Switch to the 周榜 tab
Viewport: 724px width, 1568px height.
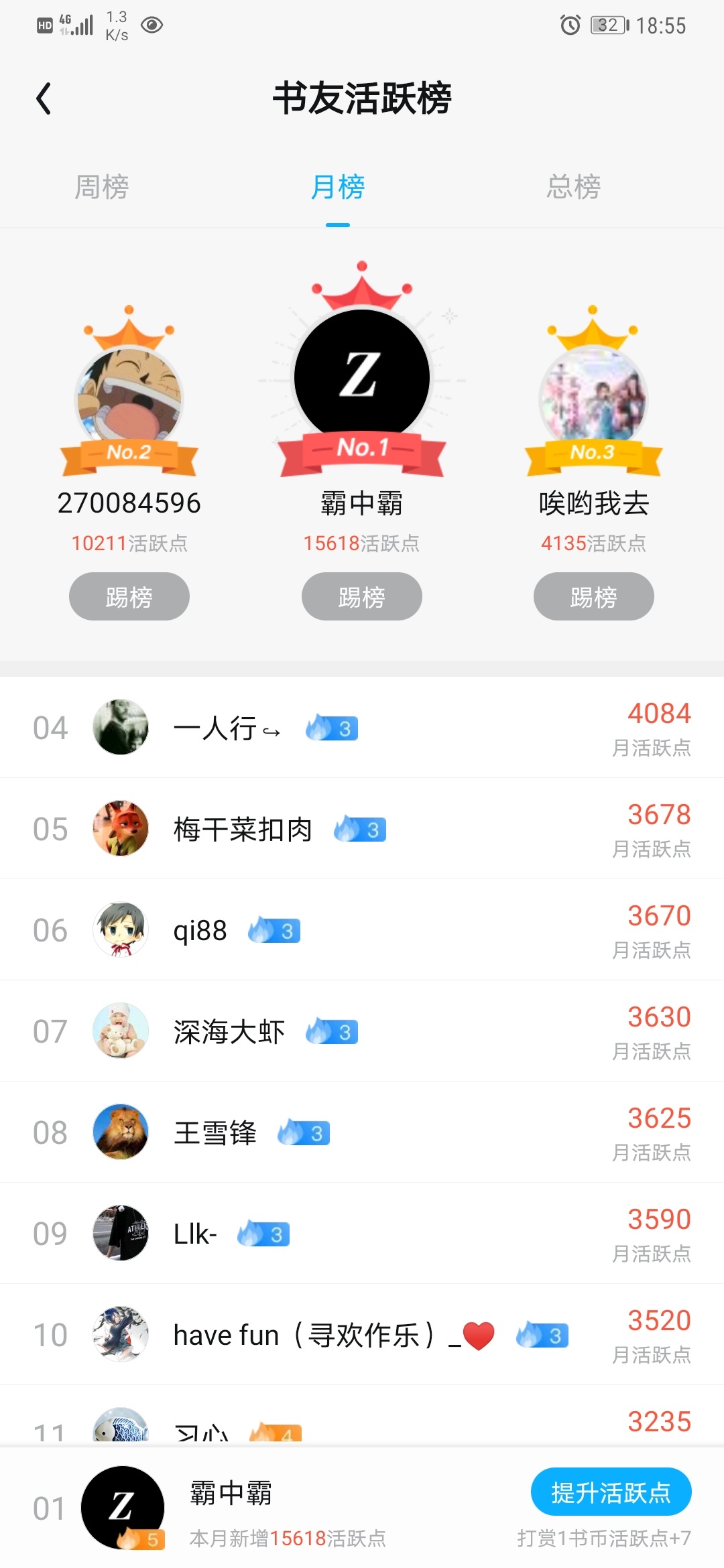[x=101, y=187]
